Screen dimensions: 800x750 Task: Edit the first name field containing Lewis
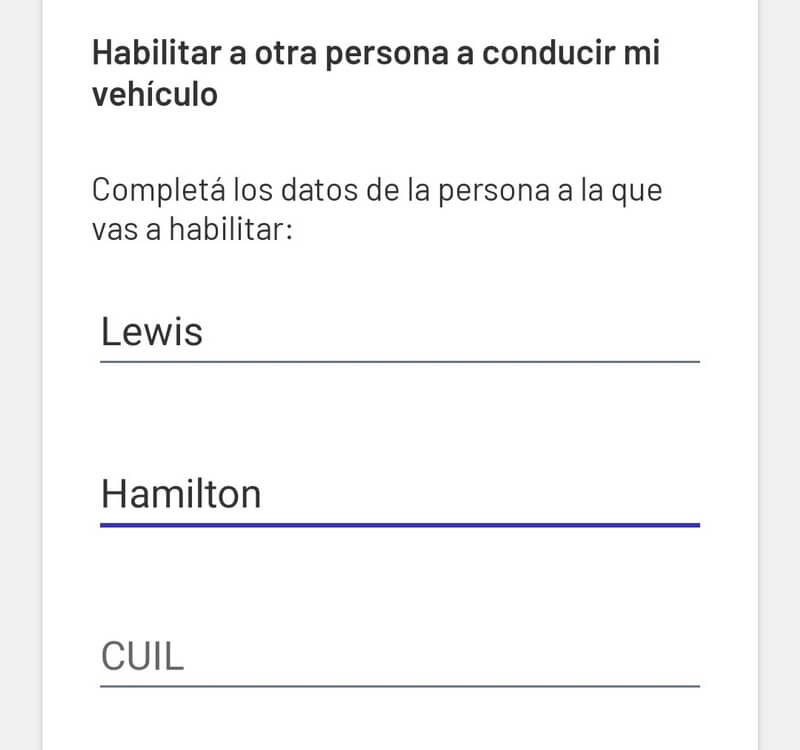399,331
